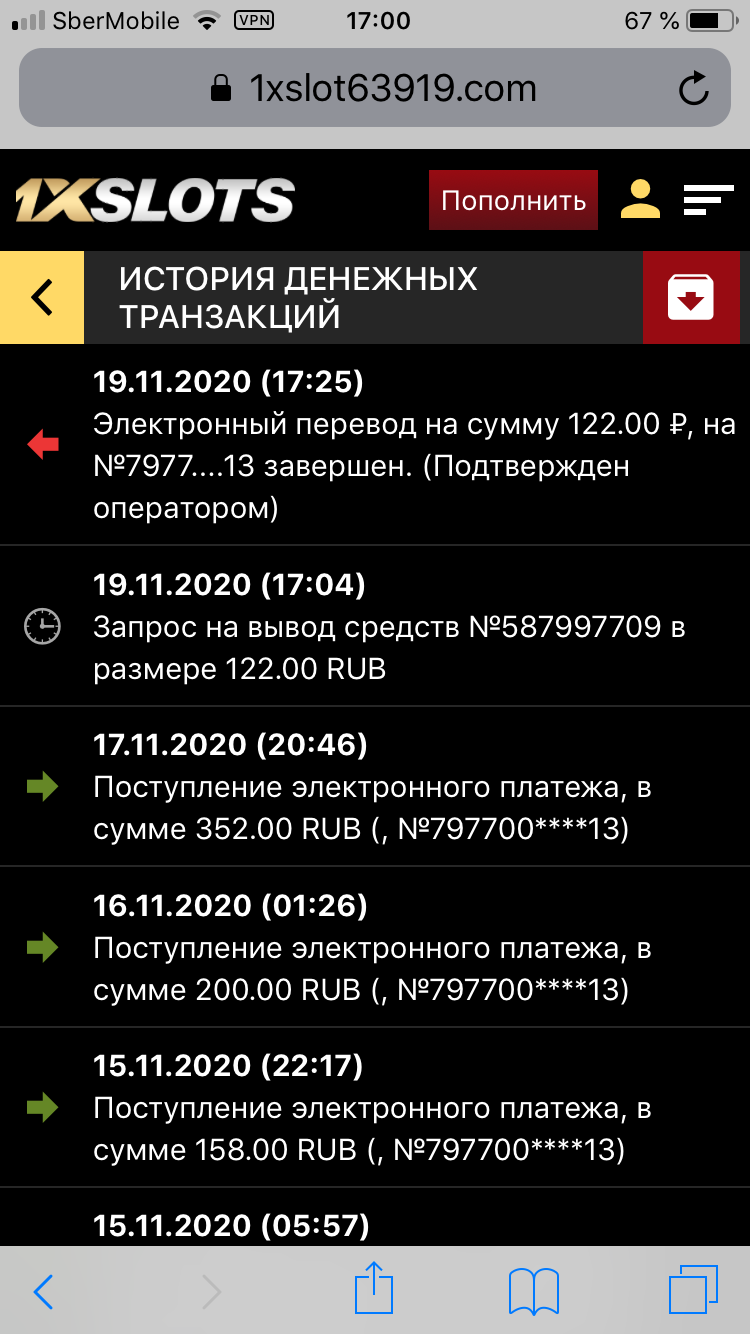
Task: Tap the red archive download icon
Action: point(691,297)
